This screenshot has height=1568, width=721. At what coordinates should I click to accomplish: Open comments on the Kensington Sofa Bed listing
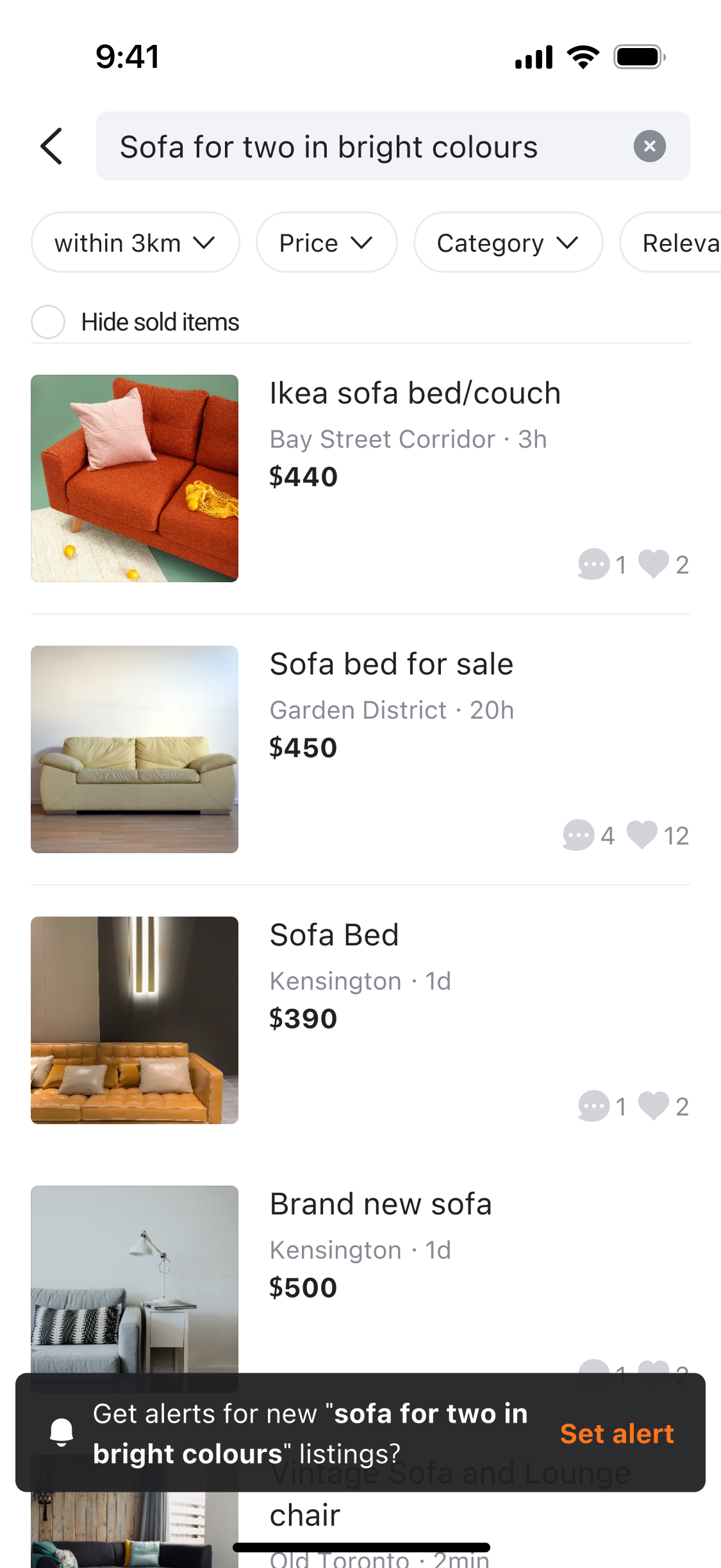click(593, 1106)
